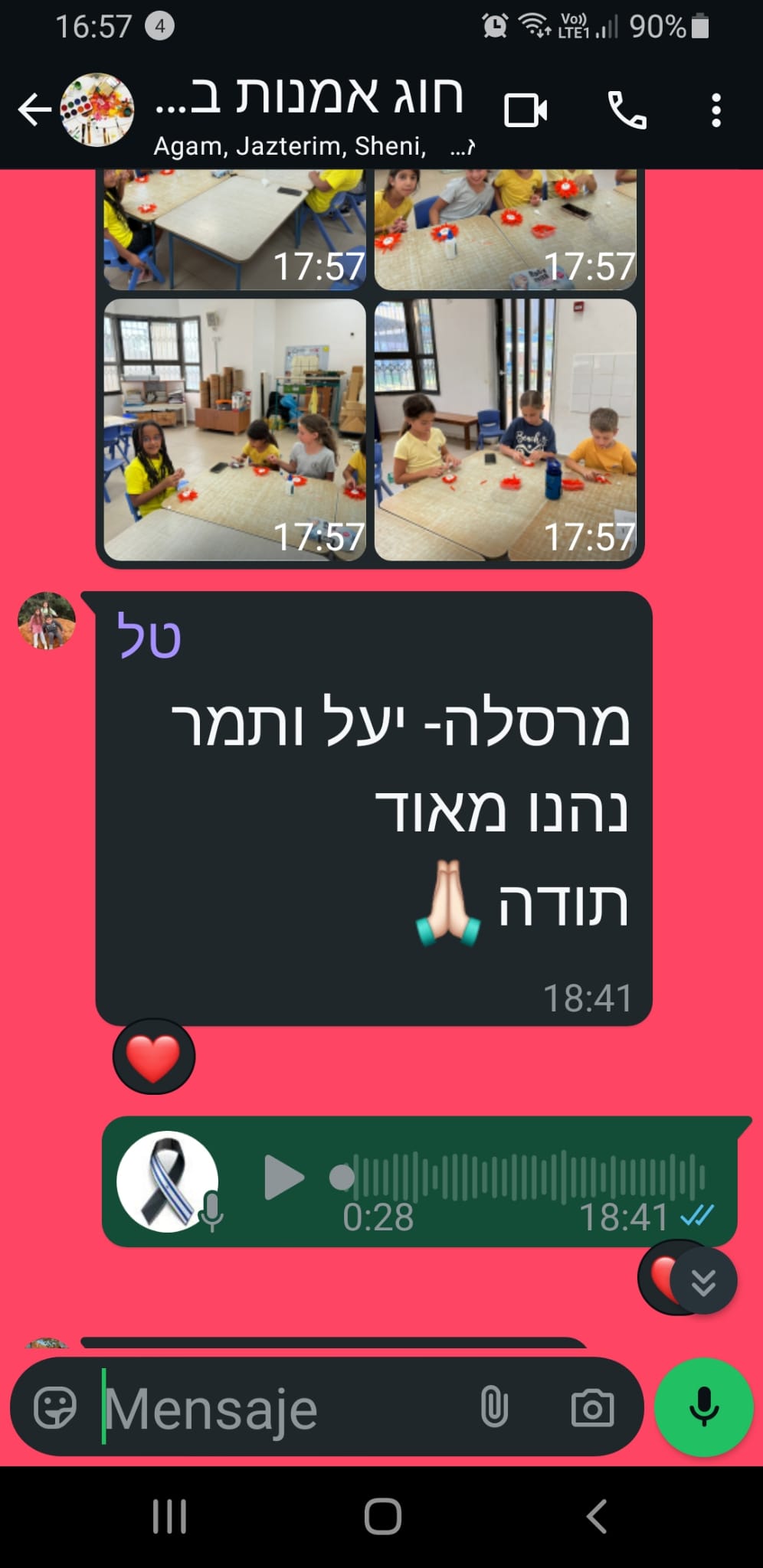Start a voice call with the group
763x1568 pixels.
pyautogui.click(x=627, y=110)
